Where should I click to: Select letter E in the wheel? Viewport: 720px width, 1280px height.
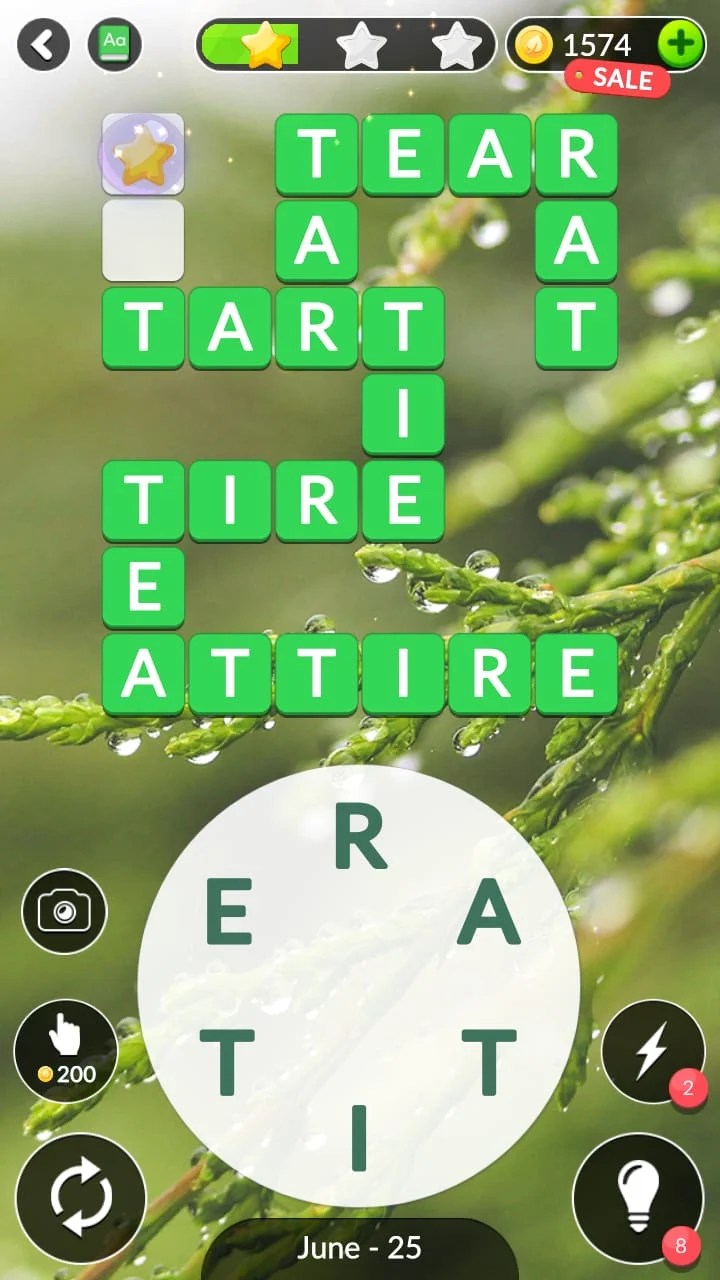[229, 915]
